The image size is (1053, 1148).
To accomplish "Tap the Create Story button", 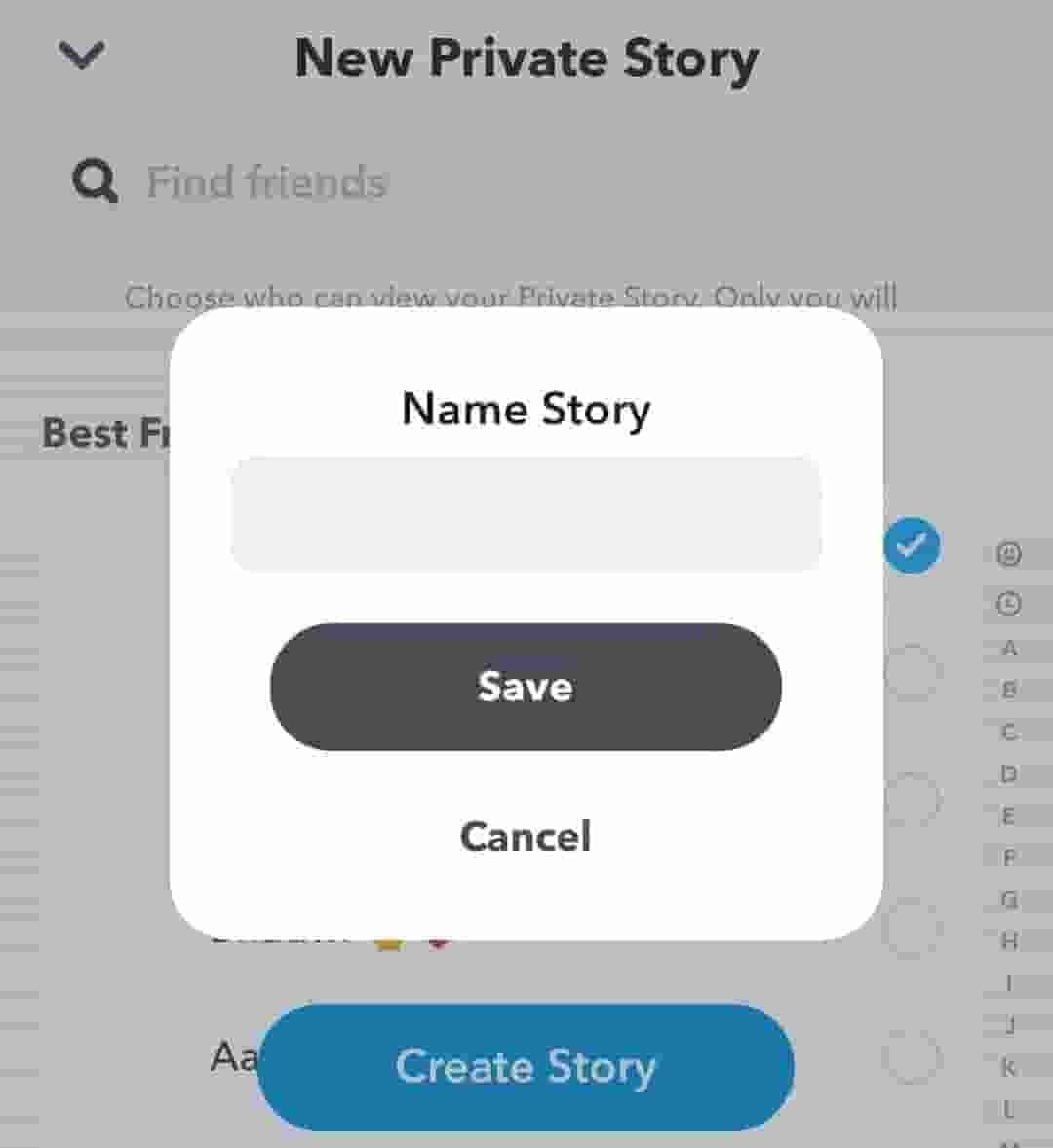I will [x=526, y=1066].
